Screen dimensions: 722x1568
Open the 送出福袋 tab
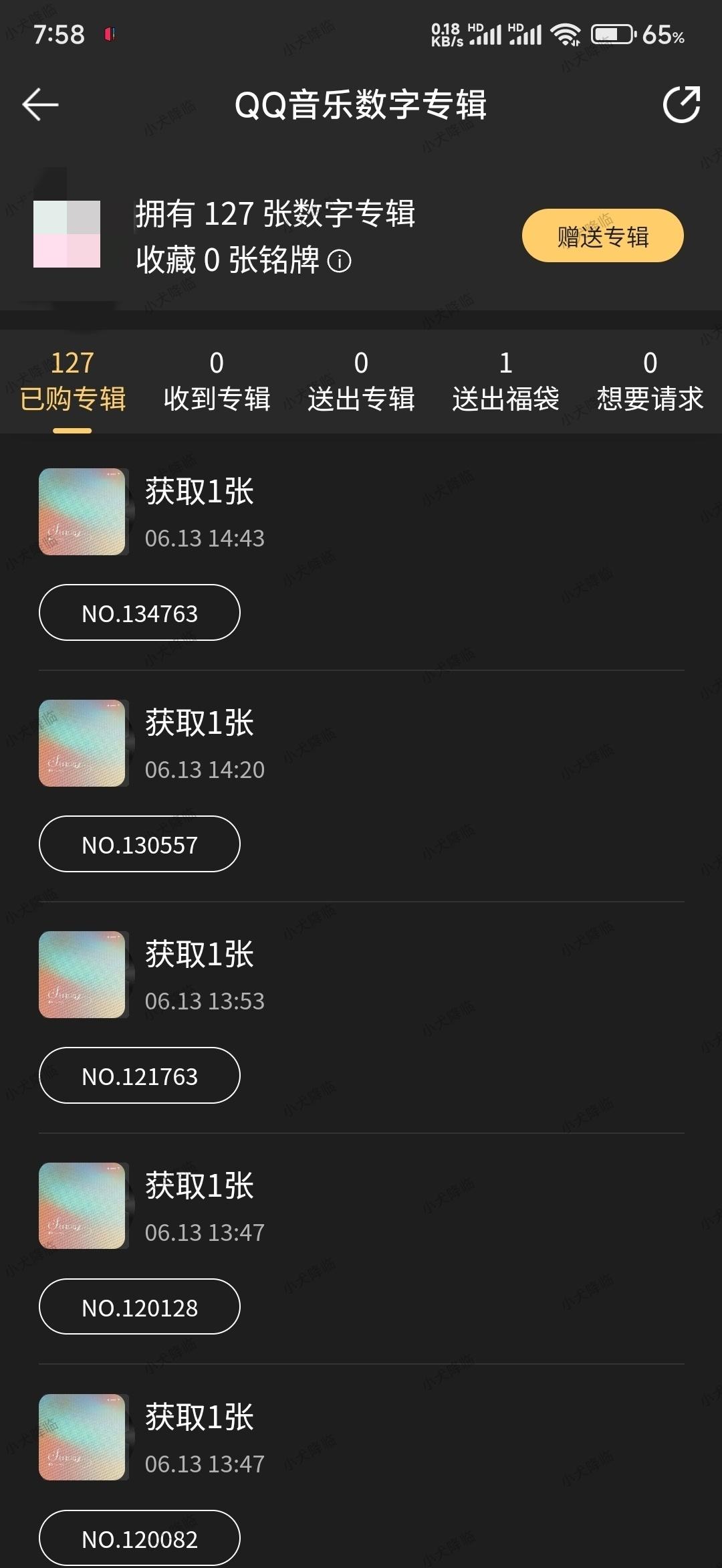click(505, 381)
